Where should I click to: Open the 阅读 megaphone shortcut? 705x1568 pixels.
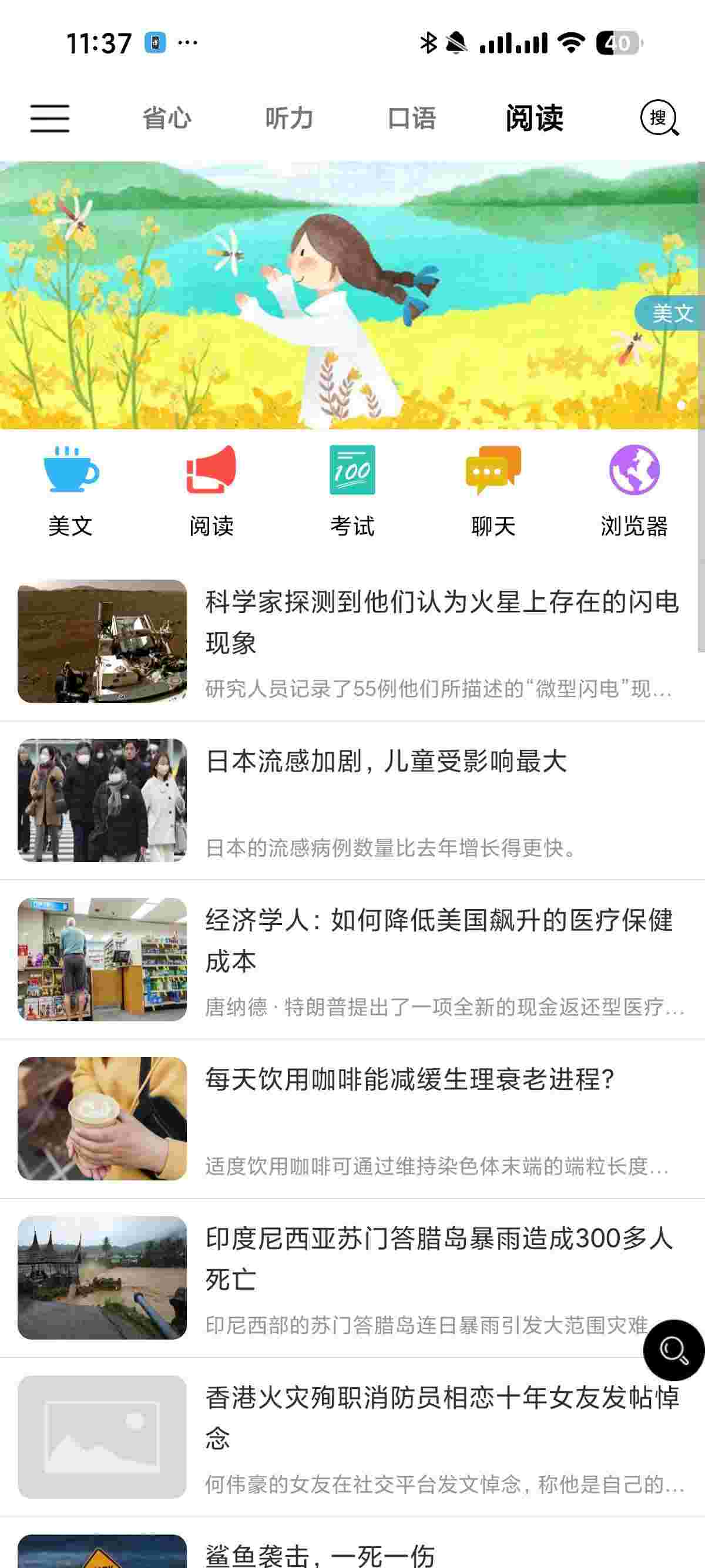pyautogui.click(x=211, y=490)
